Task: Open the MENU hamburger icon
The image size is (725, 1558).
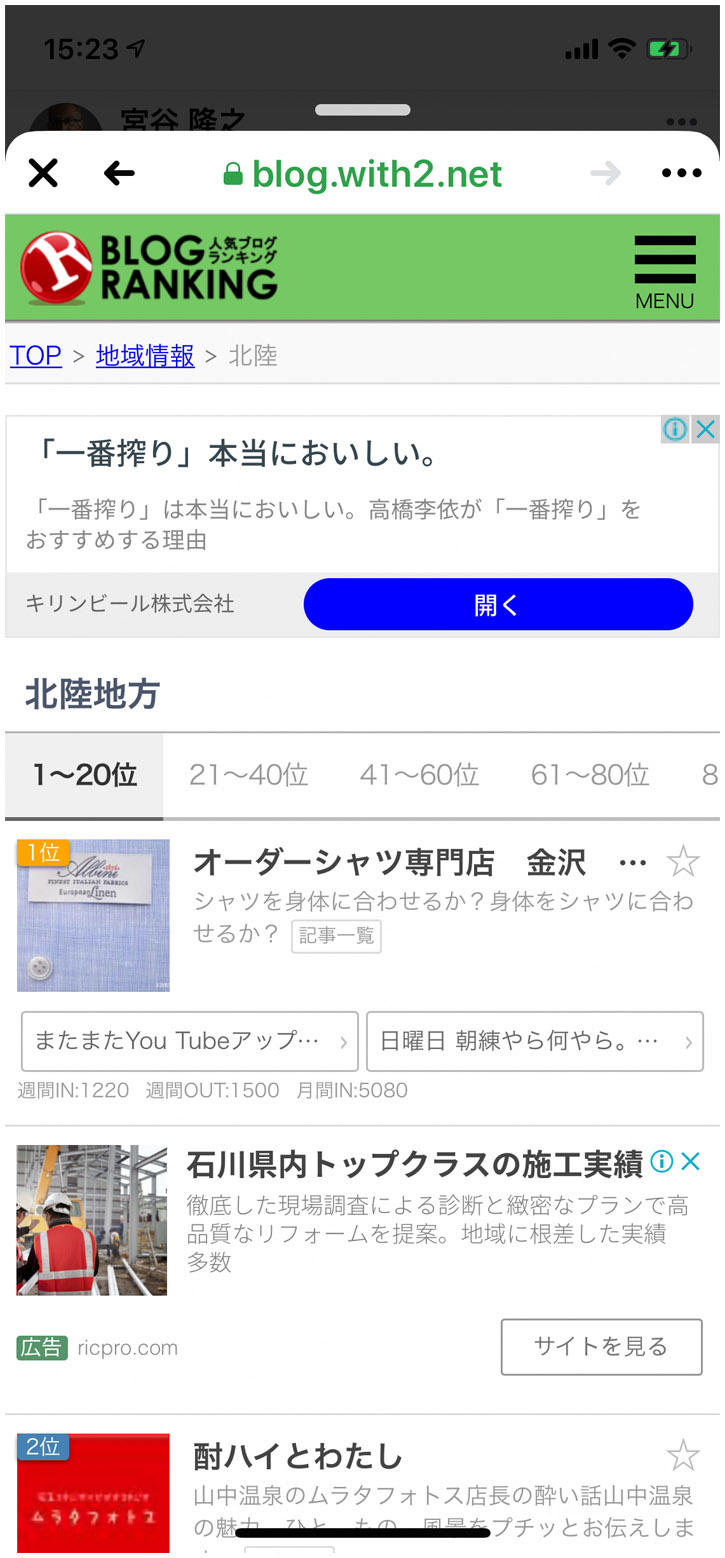Action: [665, 258]
